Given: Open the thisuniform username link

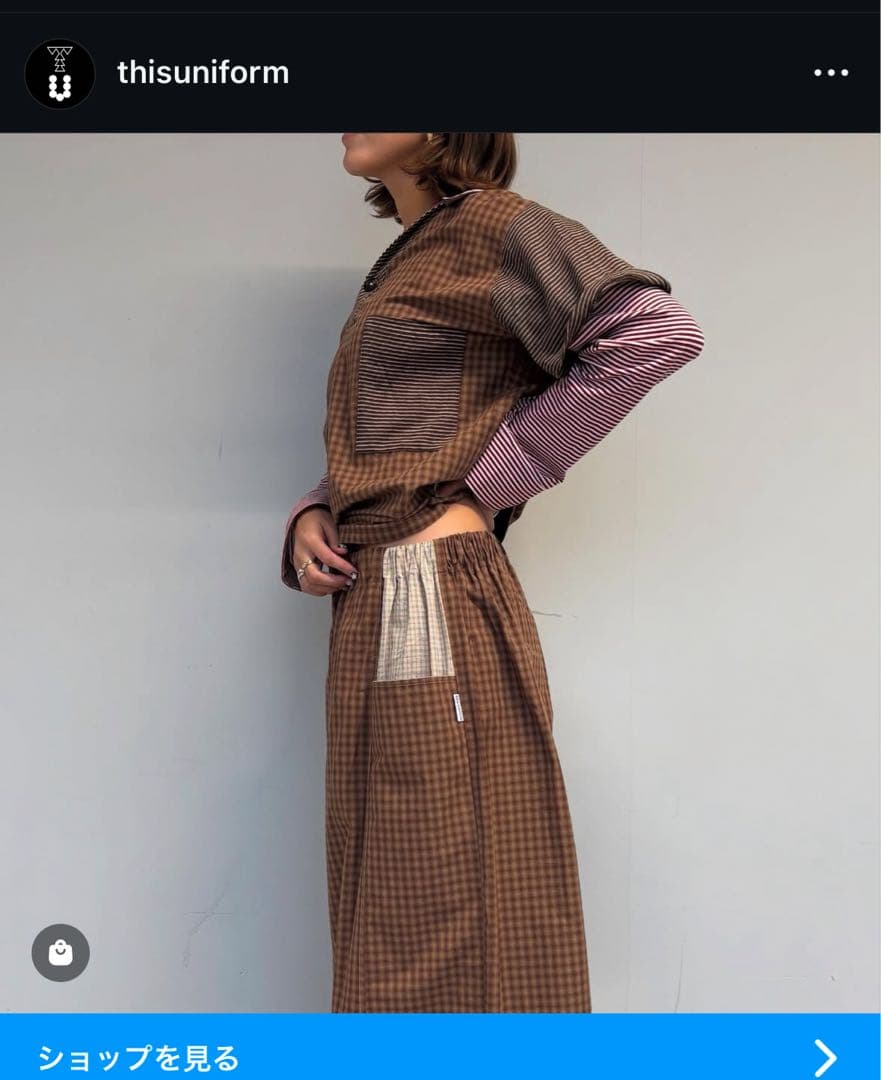Looking at the screenshot, I should 203,72.
